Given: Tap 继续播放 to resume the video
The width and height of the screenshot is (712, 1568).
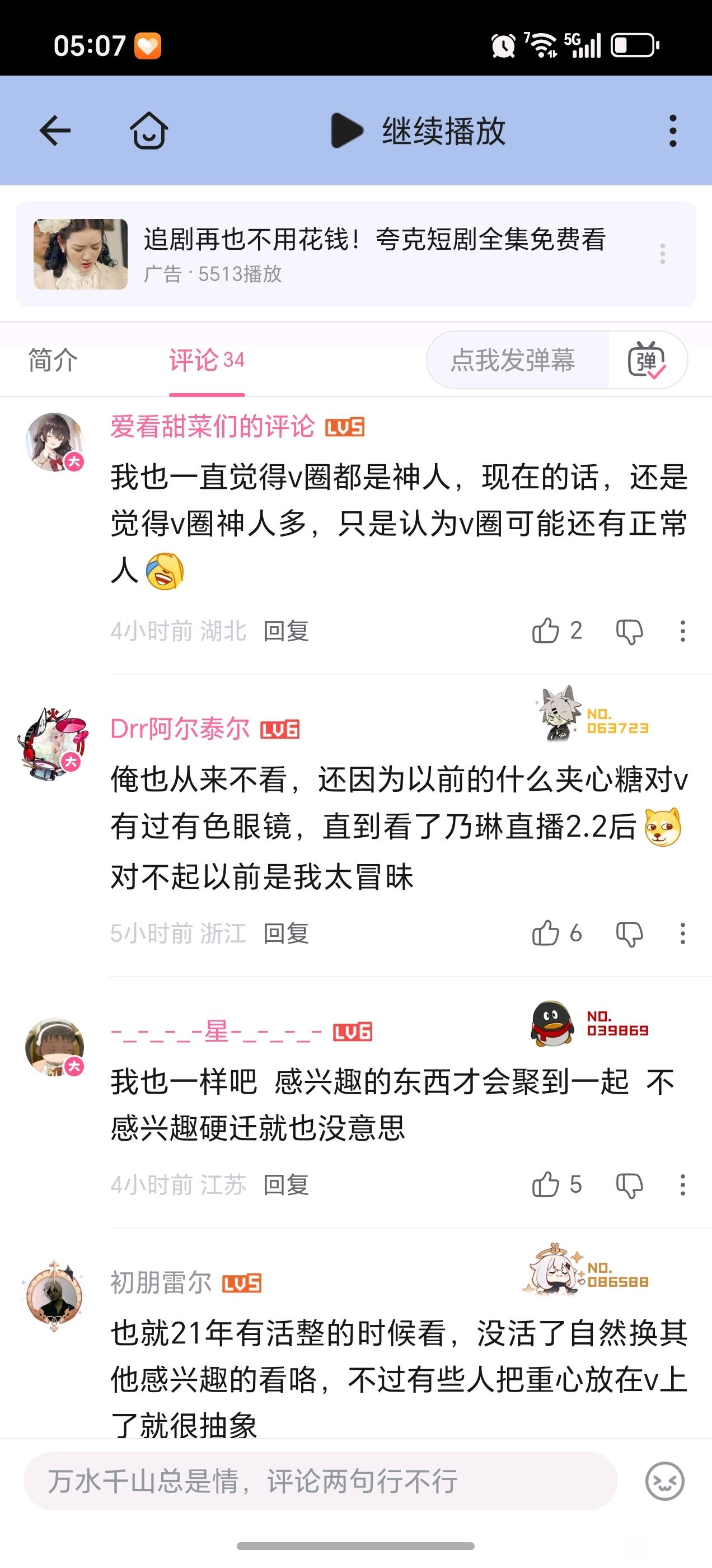Looking at the screenshot, I should [419, 130].
